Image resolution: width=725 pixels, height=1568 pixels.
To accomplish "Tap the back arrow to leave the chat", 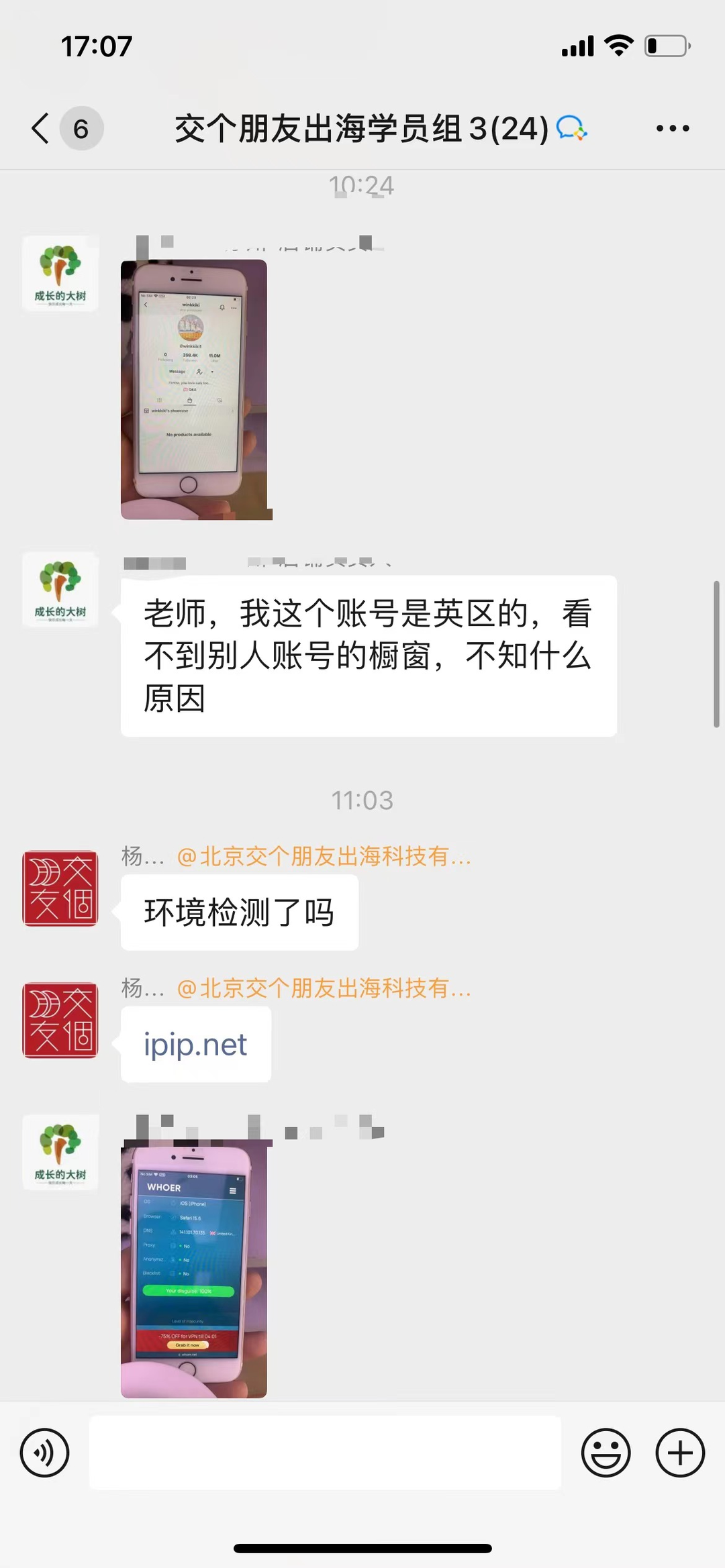I will coord(40,127).
